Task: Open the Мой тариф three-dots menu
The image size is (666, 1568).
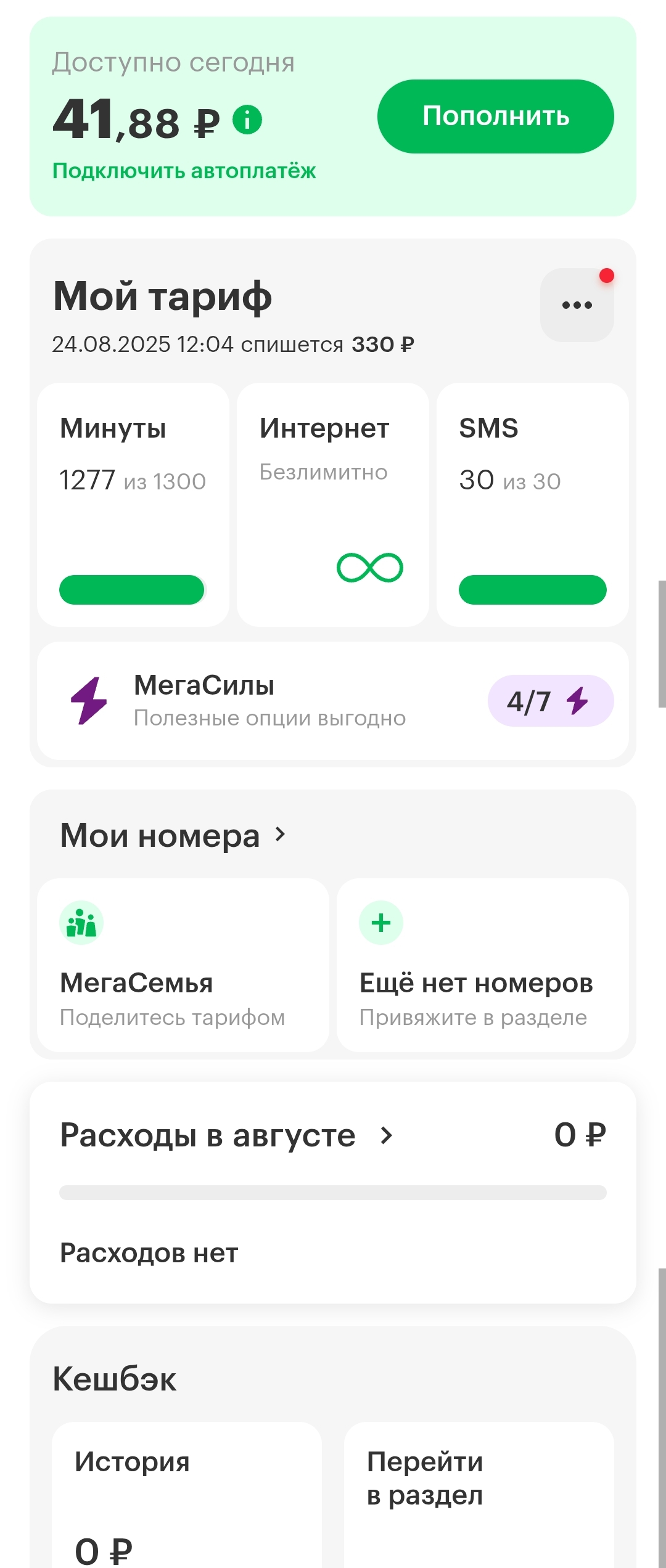Action: 577,305
